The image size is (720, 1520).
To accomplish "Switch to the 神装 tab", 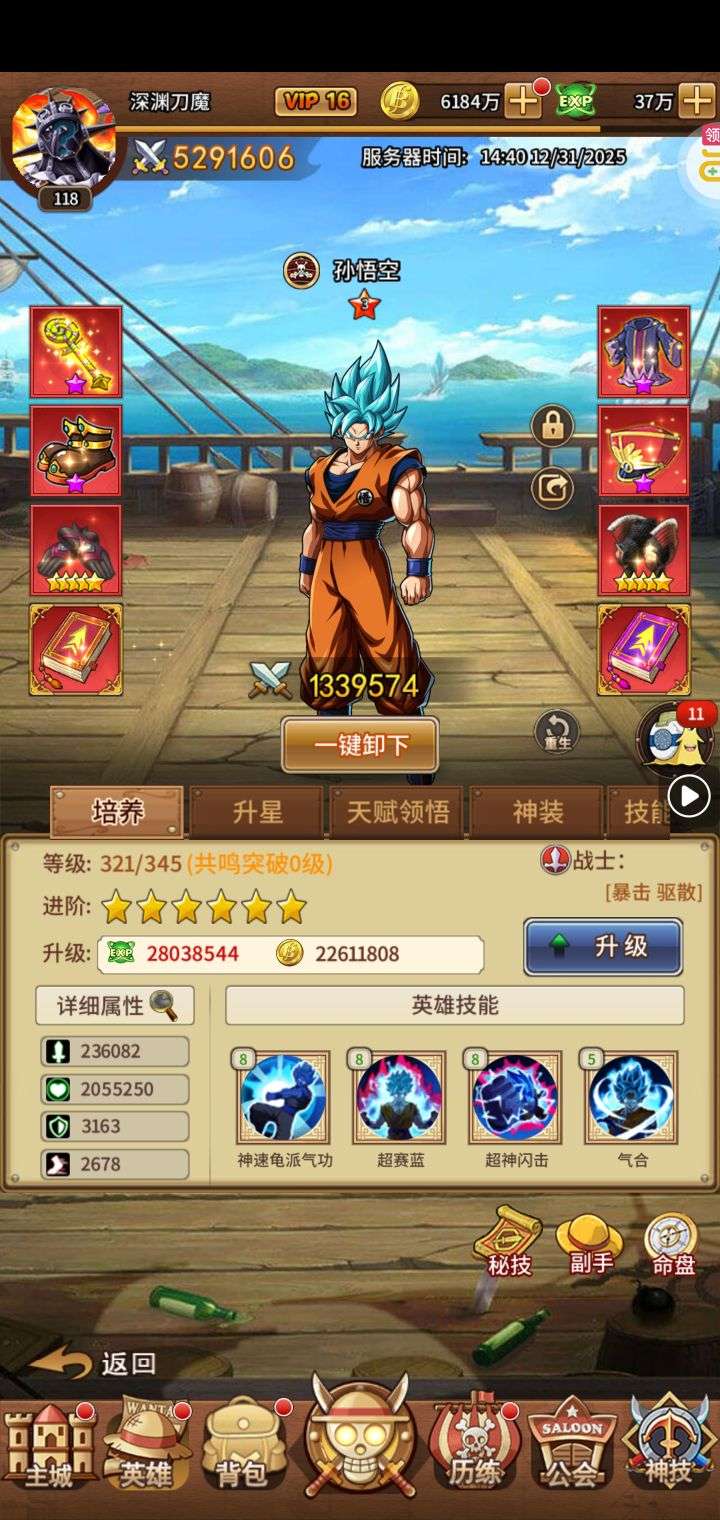I will pyautogui.click(x=537, y=812).
